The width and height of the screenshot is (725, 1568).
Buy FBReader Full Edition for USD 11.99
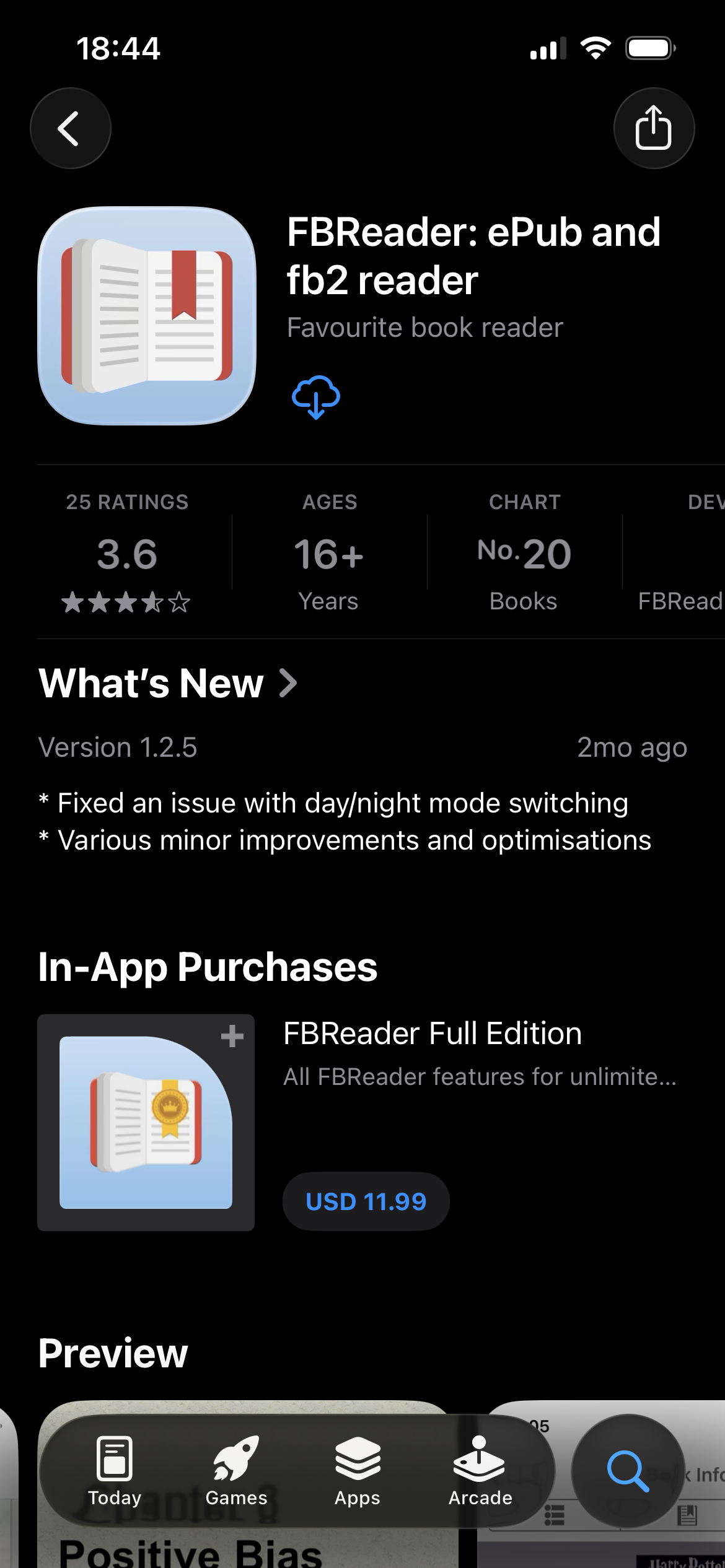click(366, 1201)
